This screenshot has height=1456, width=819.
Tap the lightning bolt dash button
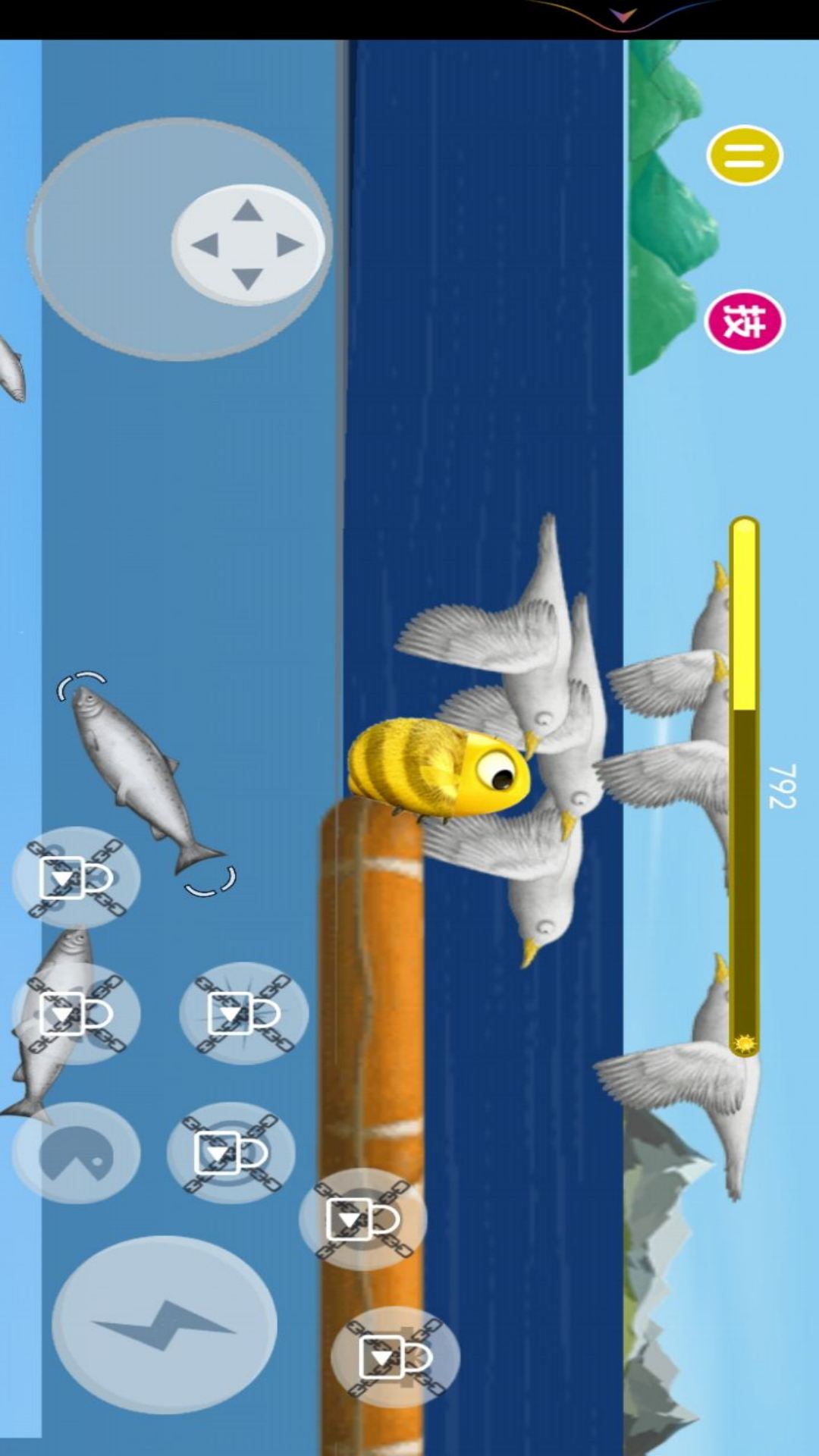(x=164, y=1324)
